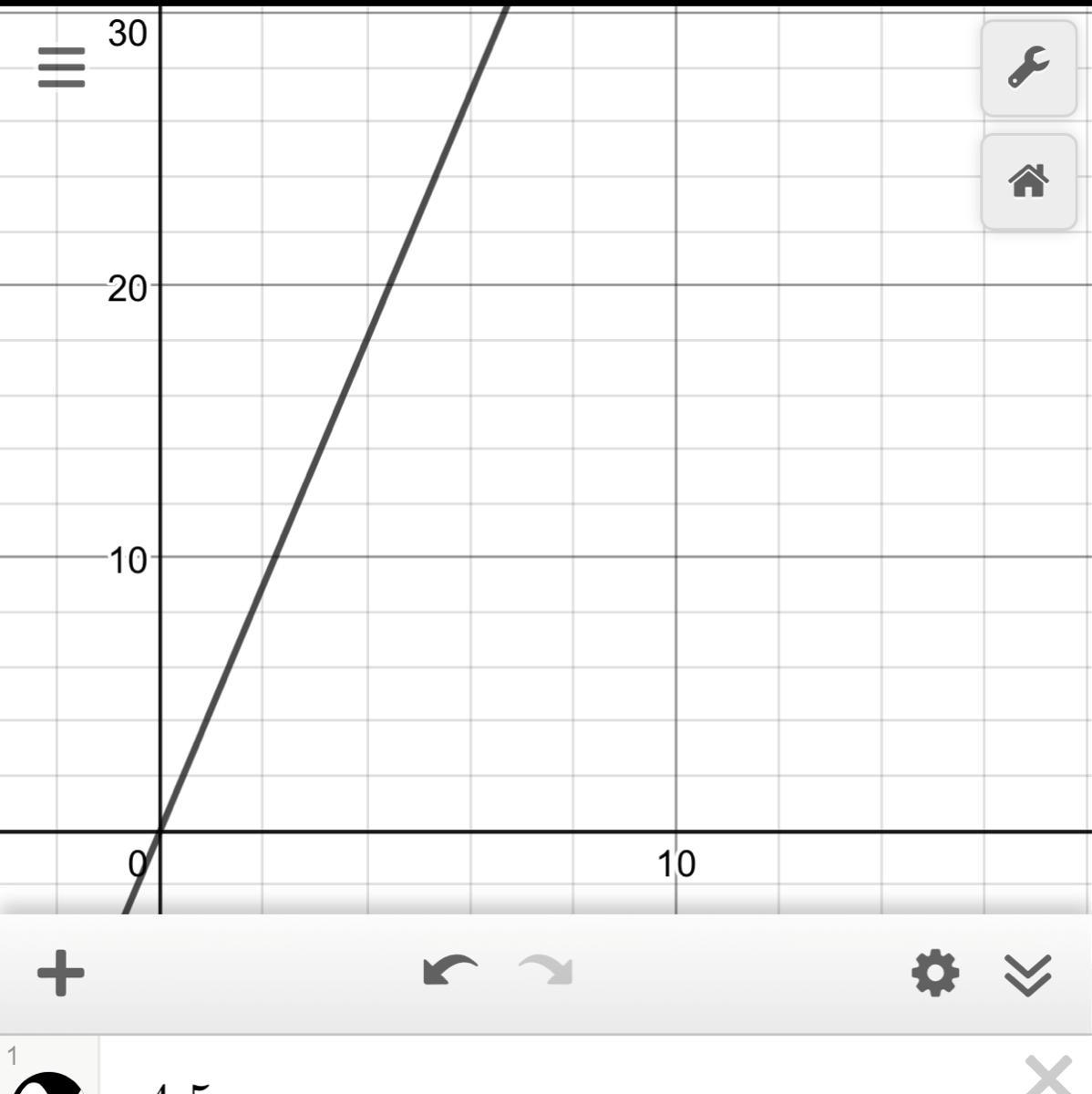
Task: Redo the undone change
Action: [546, 972]
